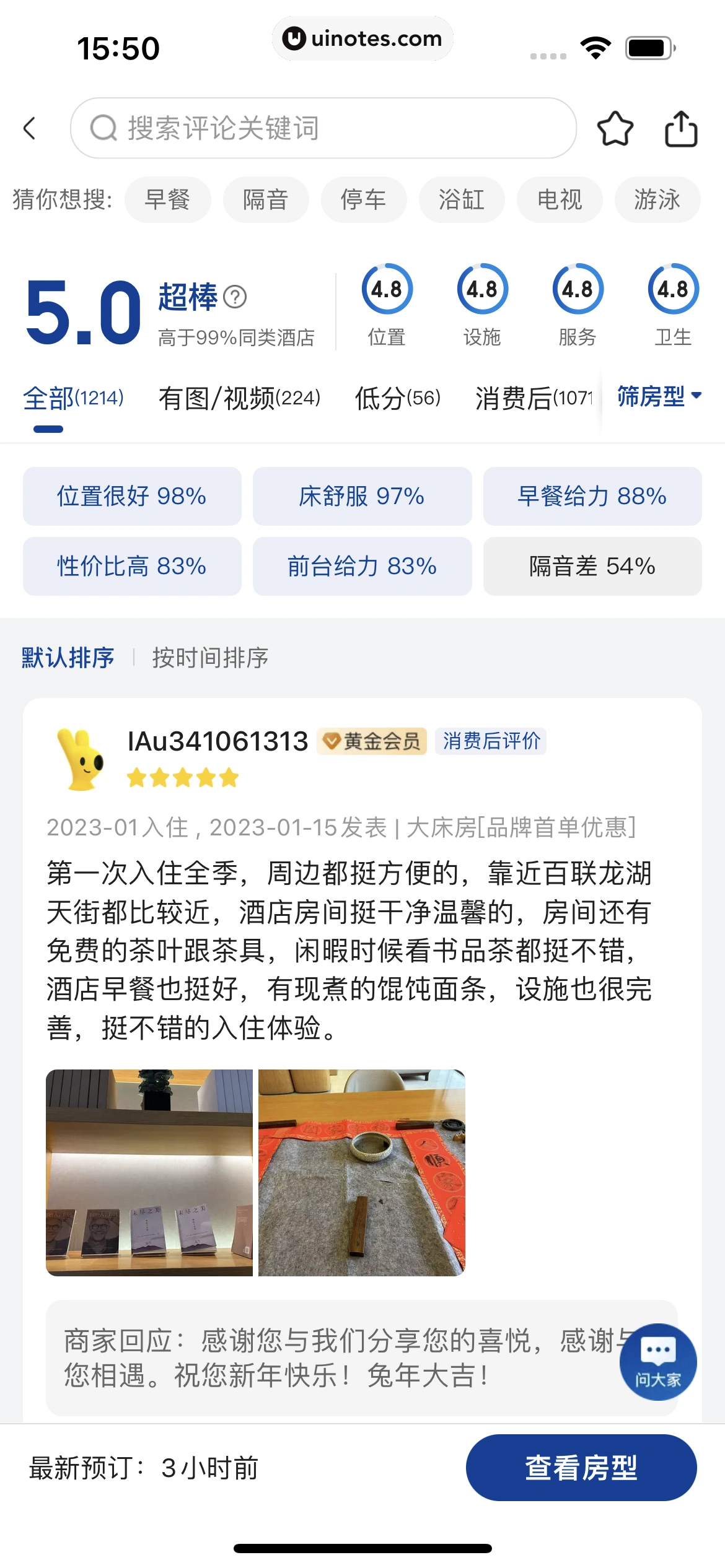
Task: Tap the back arrow to return
Action: click(29, 128)
